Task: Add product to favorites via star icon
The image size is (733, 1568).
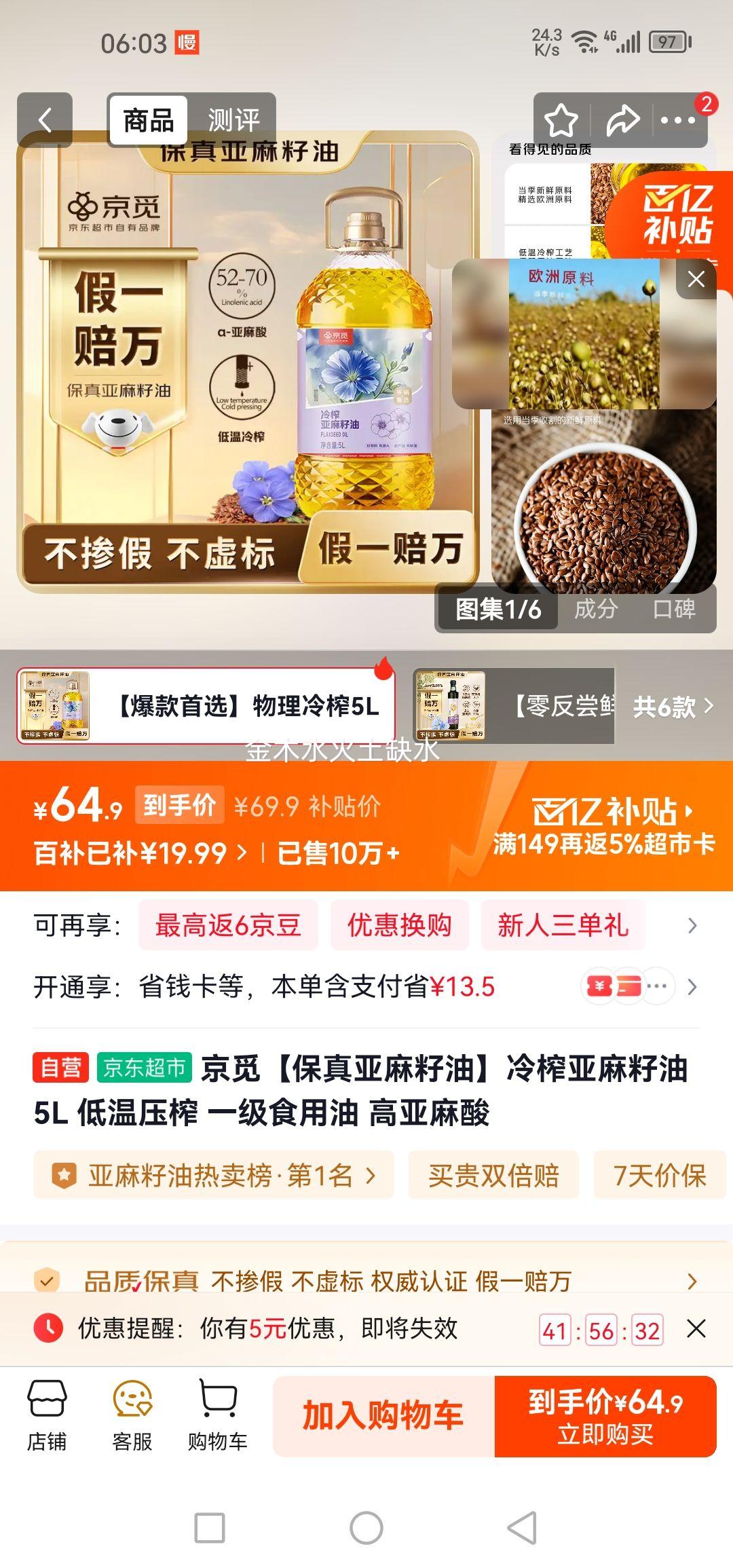Action: click(x=561, y=119)
